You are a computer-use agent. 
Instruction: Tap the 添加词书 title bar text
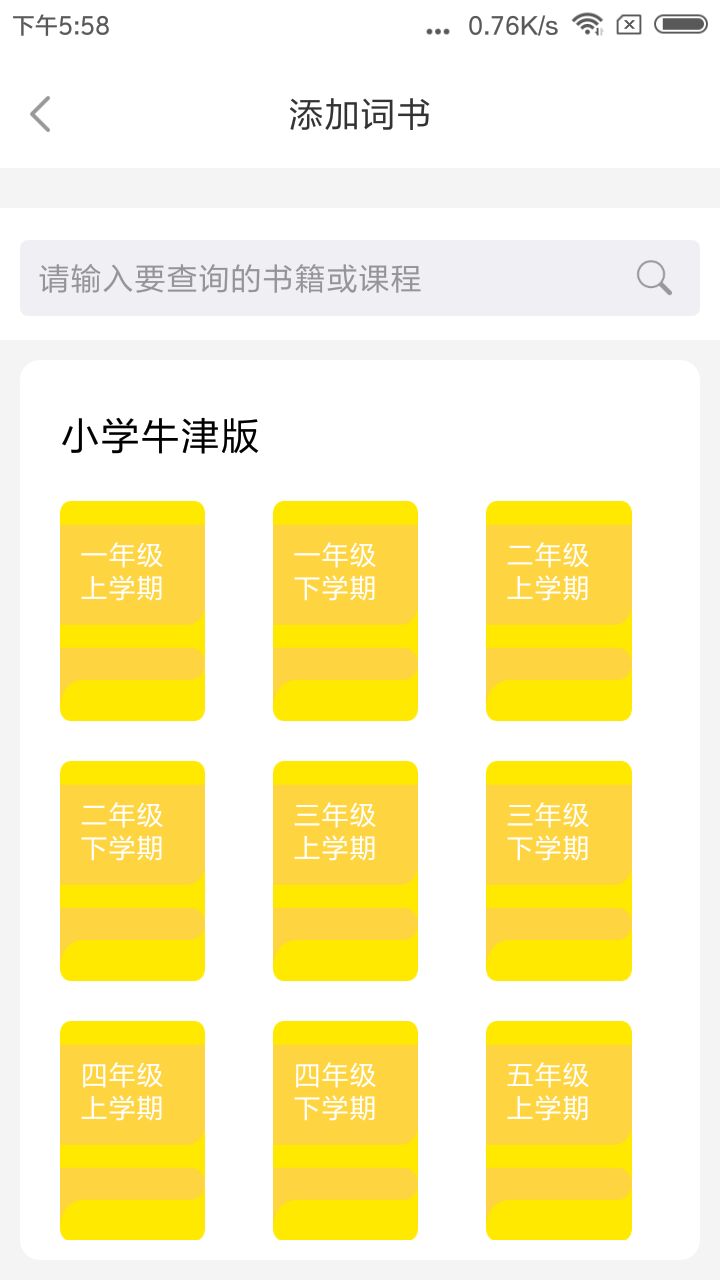359,113
